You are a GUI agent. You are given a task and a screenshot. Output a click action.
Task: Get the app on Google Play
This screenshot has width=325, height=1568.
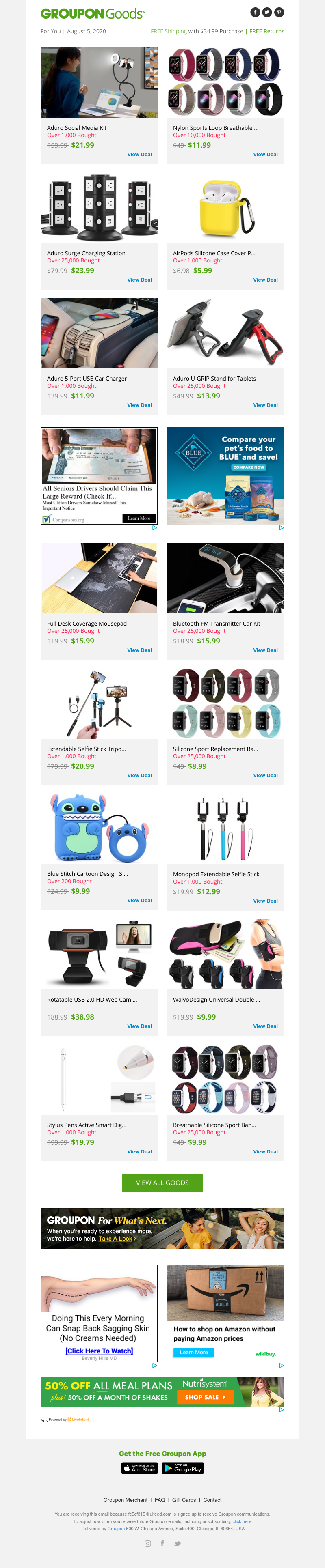(183, 1469)
